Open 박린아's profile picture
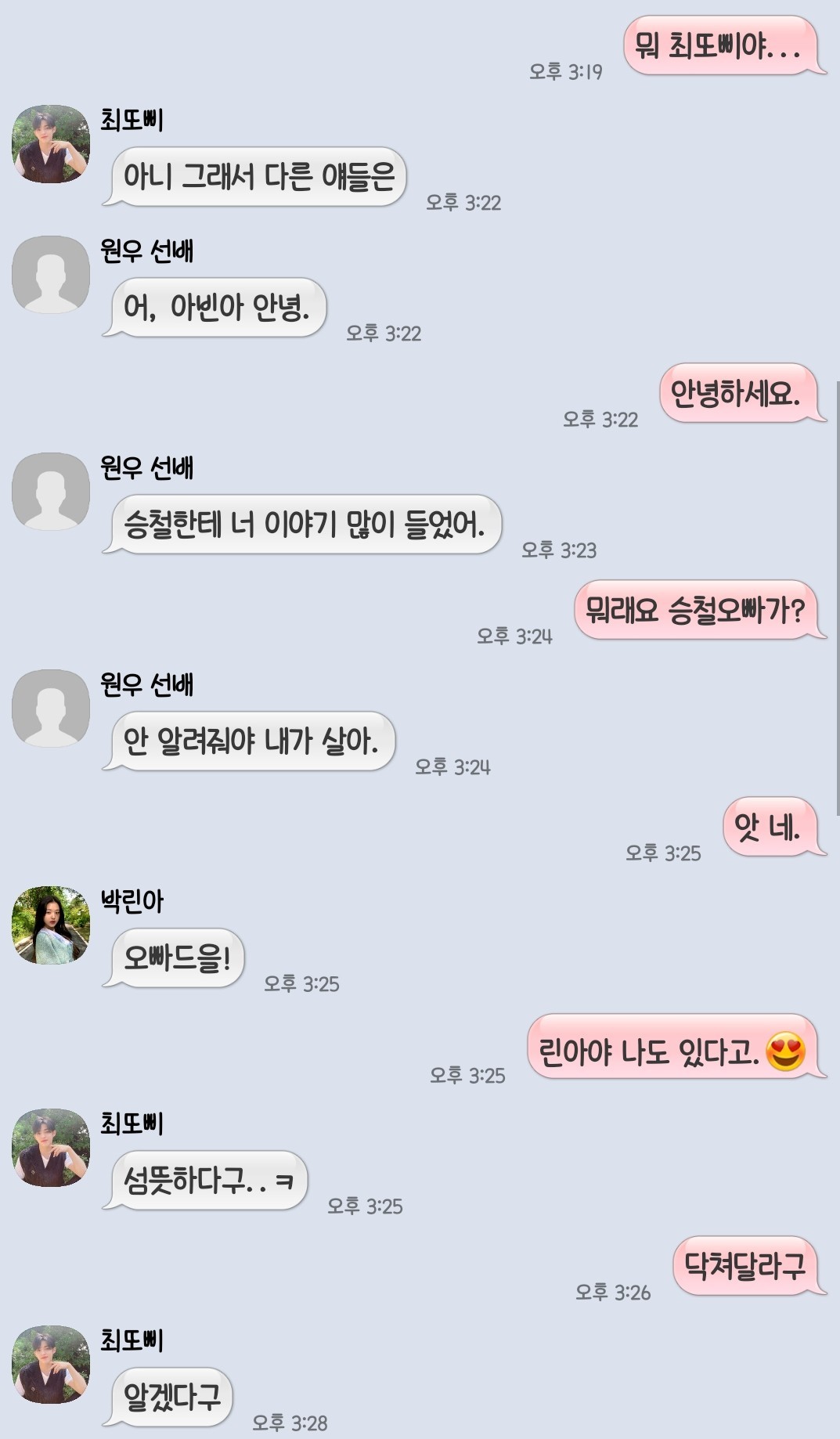Viewport: 840px width, 1439px height. (51, 925)
